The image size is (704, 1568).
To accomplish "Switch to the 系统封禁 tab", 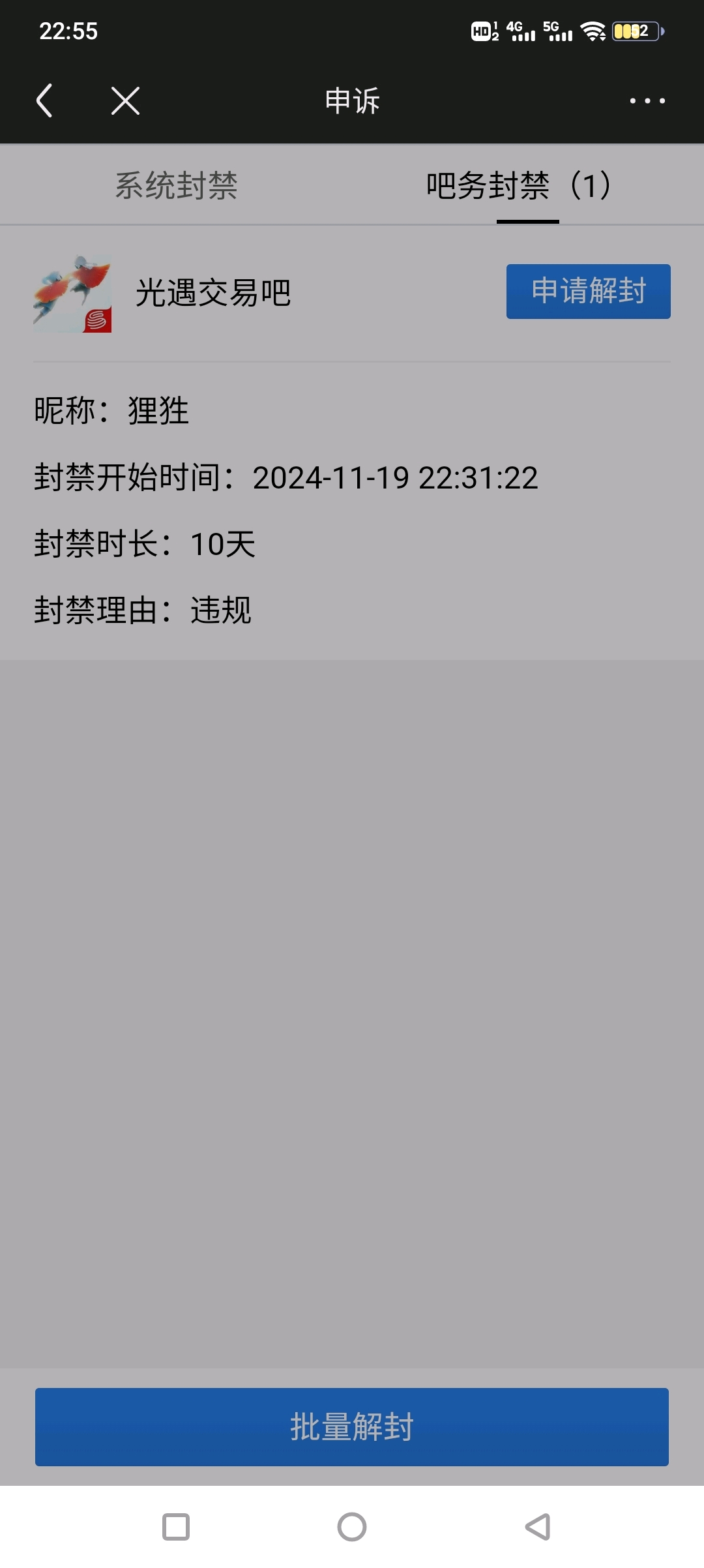I will point(176,185).
